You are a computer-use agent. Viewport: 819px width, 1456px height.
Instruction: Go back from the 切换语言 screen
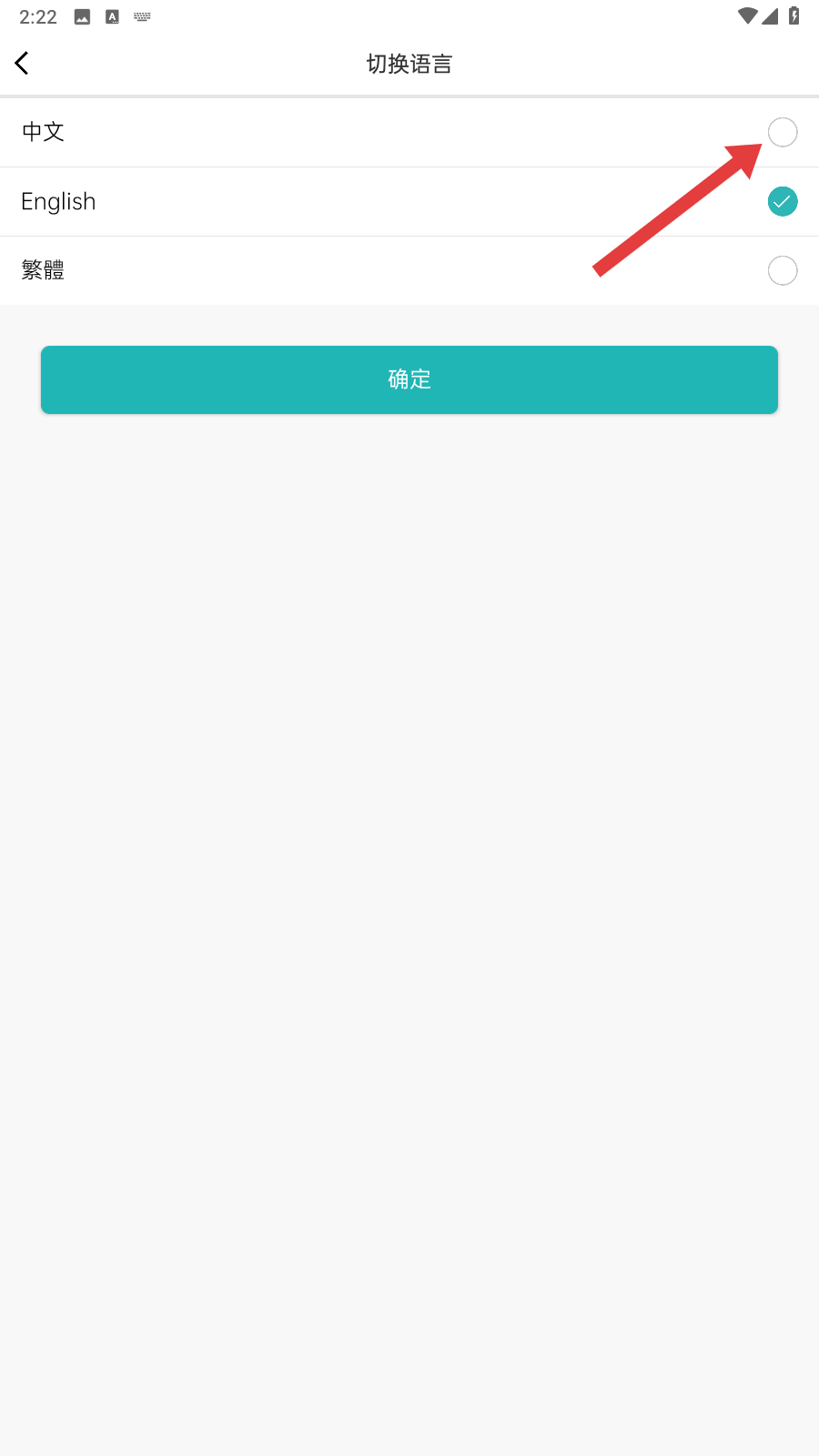point(23,63)
